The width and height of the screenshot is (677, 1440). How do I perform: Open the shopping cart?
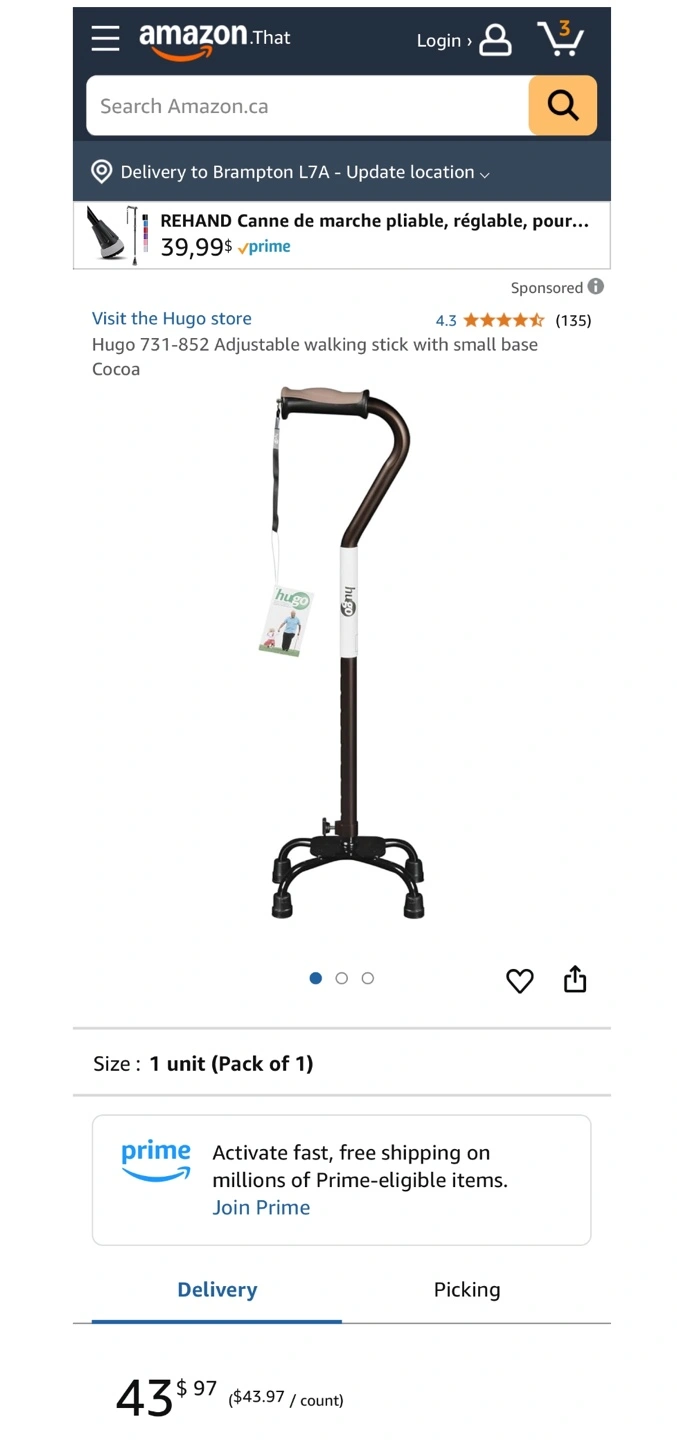tap(561, 38)
